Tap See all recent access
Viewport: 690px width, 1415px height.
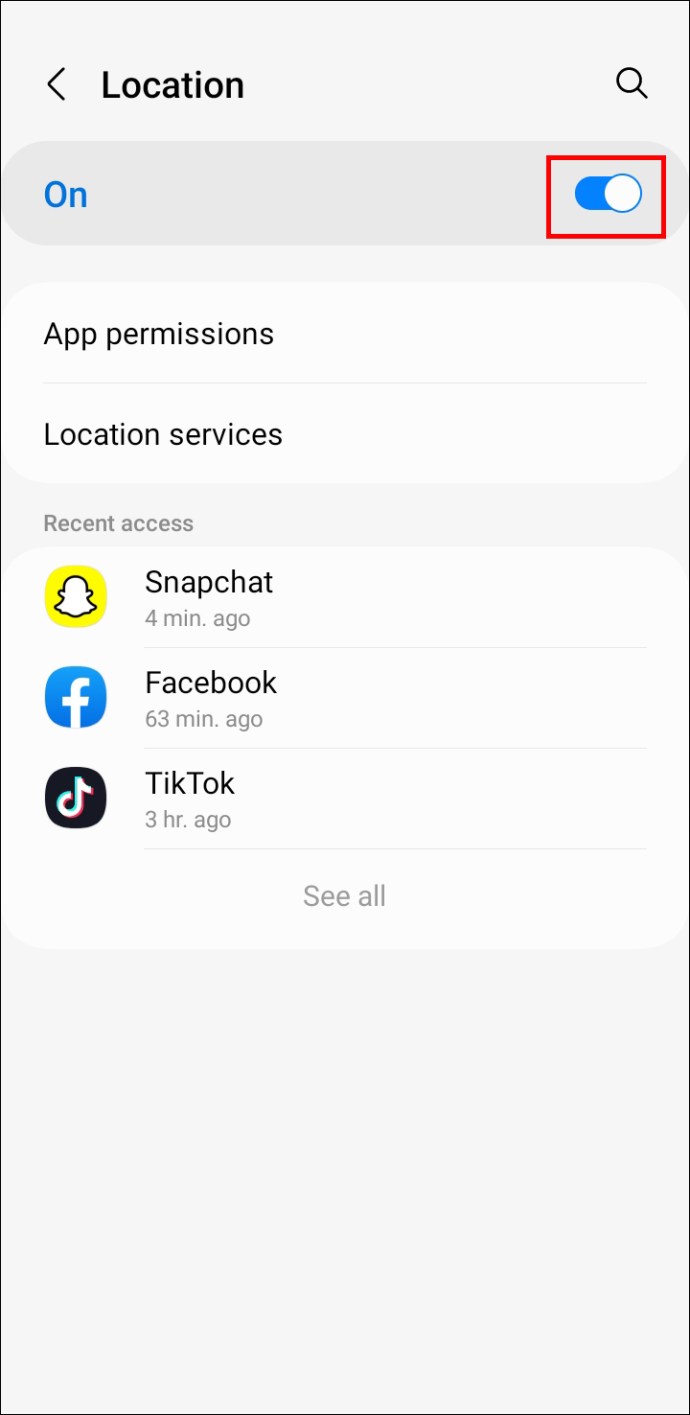tap(345, 896)
